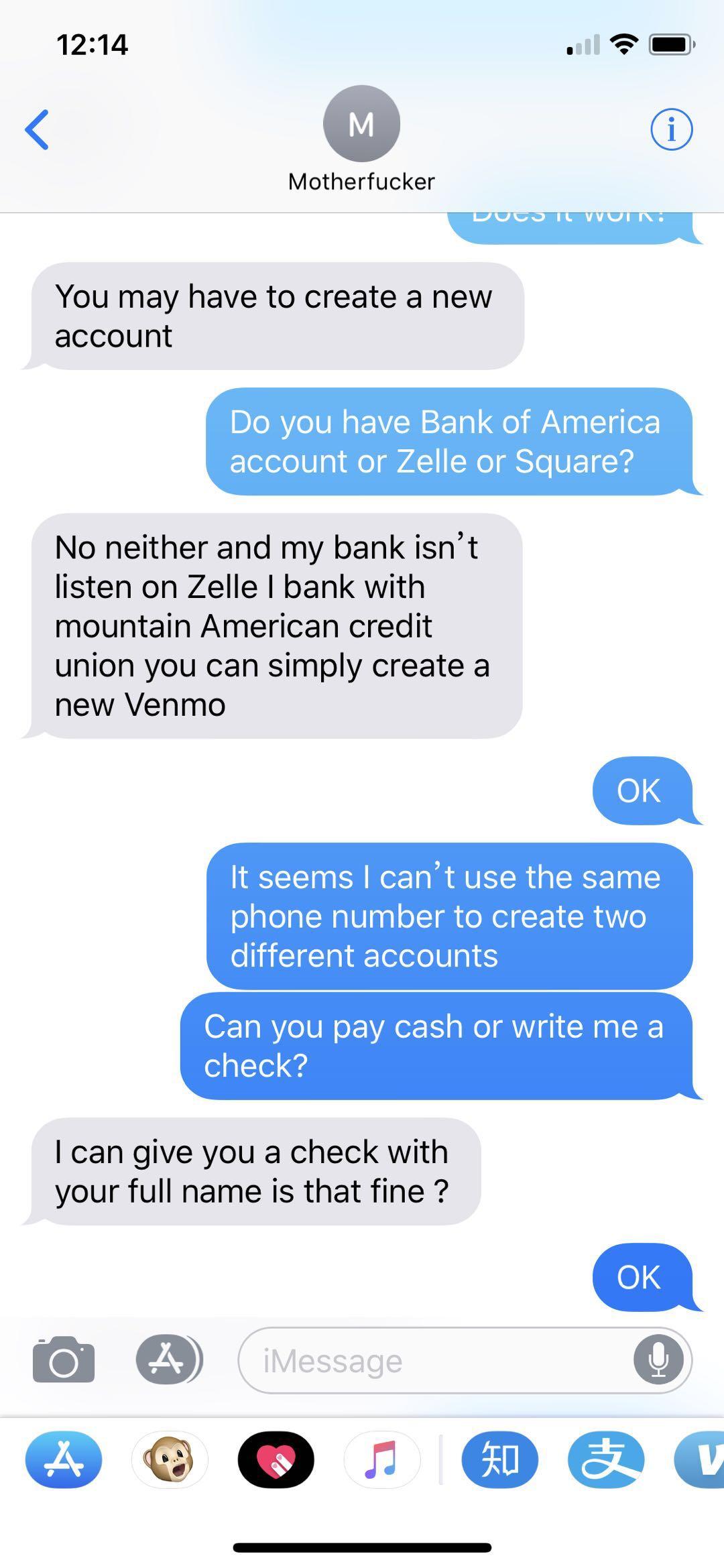Open App Store in the app strip
Image resolution: width=724 pixels, height=1568 pixels.
[64, 1459]
